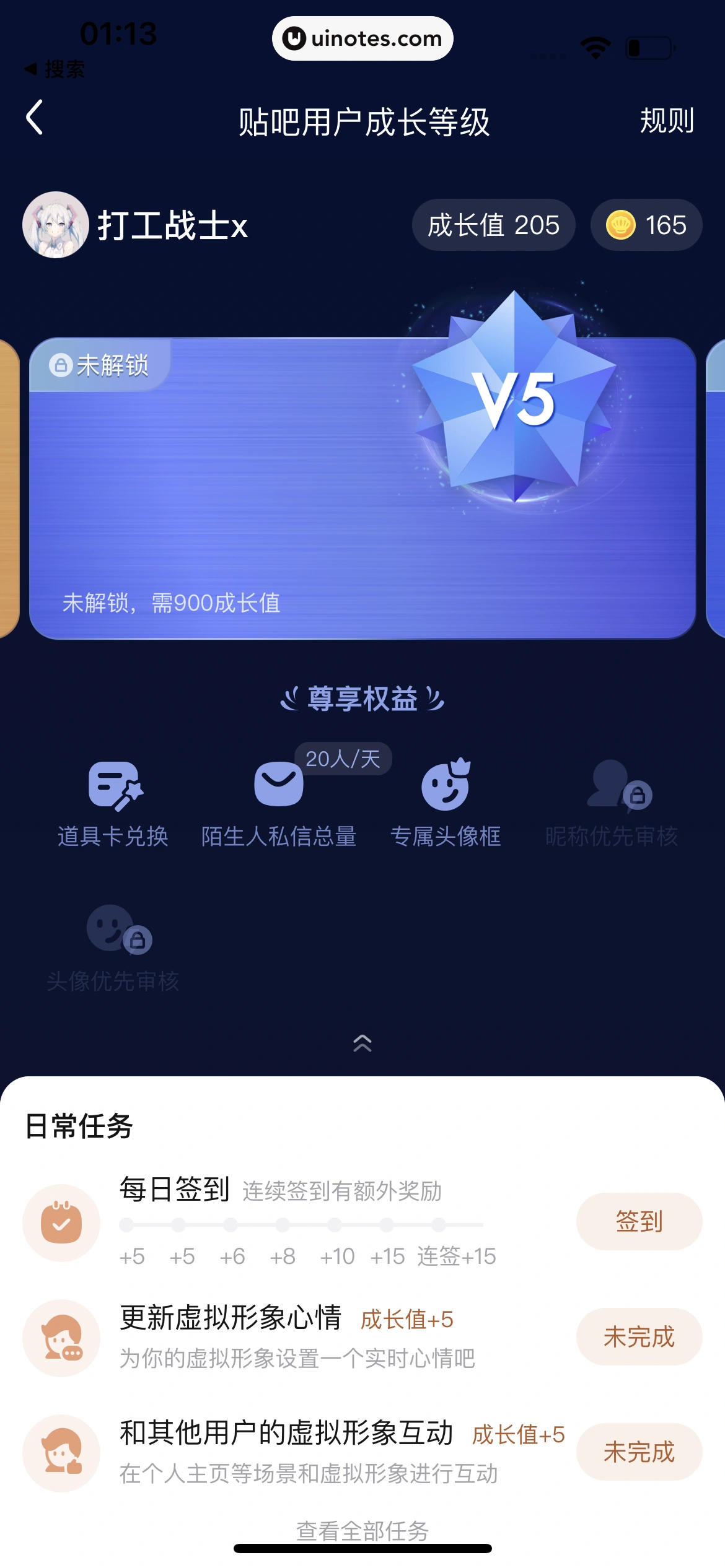Open the 成长值 205 growth value chip

pos(493,225)
